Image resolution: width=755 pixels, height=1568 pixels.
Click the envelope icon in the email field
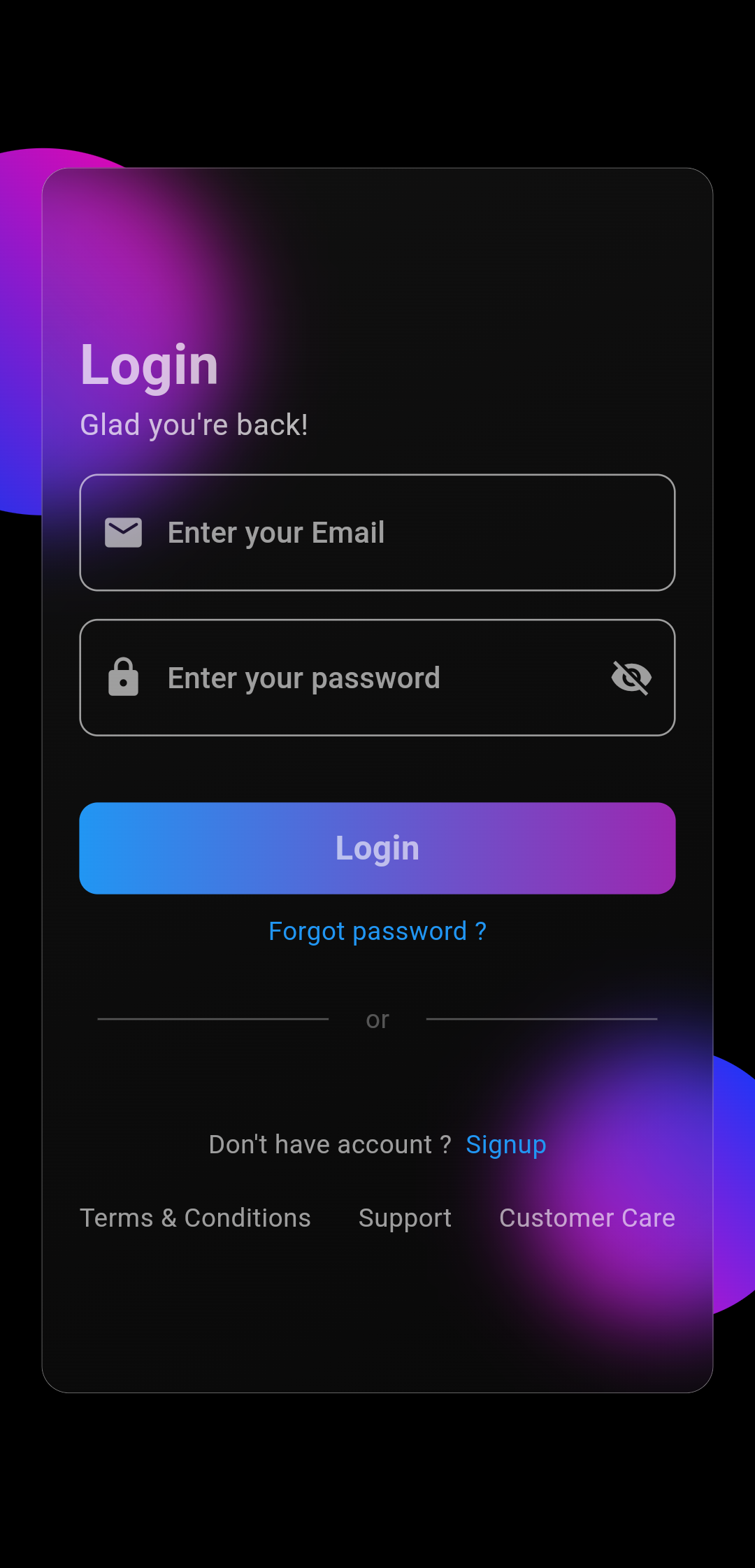click(x=124, y=532)
